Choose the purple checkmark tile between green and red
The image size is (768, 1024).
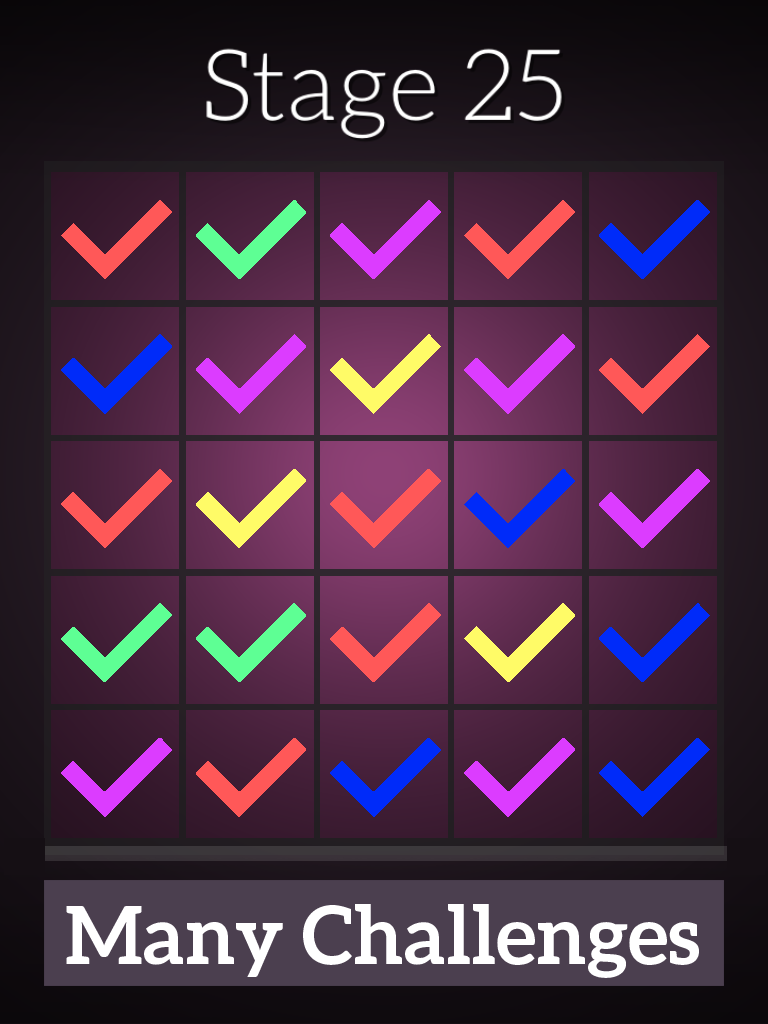384,236
